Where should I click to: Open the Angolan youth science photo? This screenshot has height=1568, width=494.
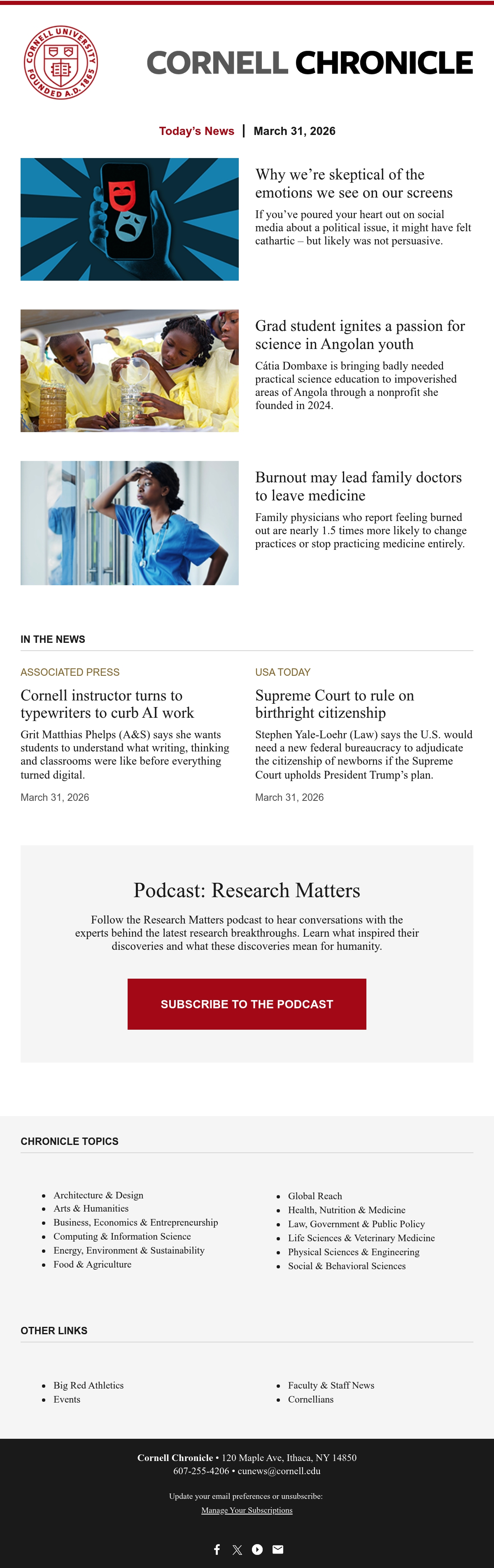click(x=129, y=371)
